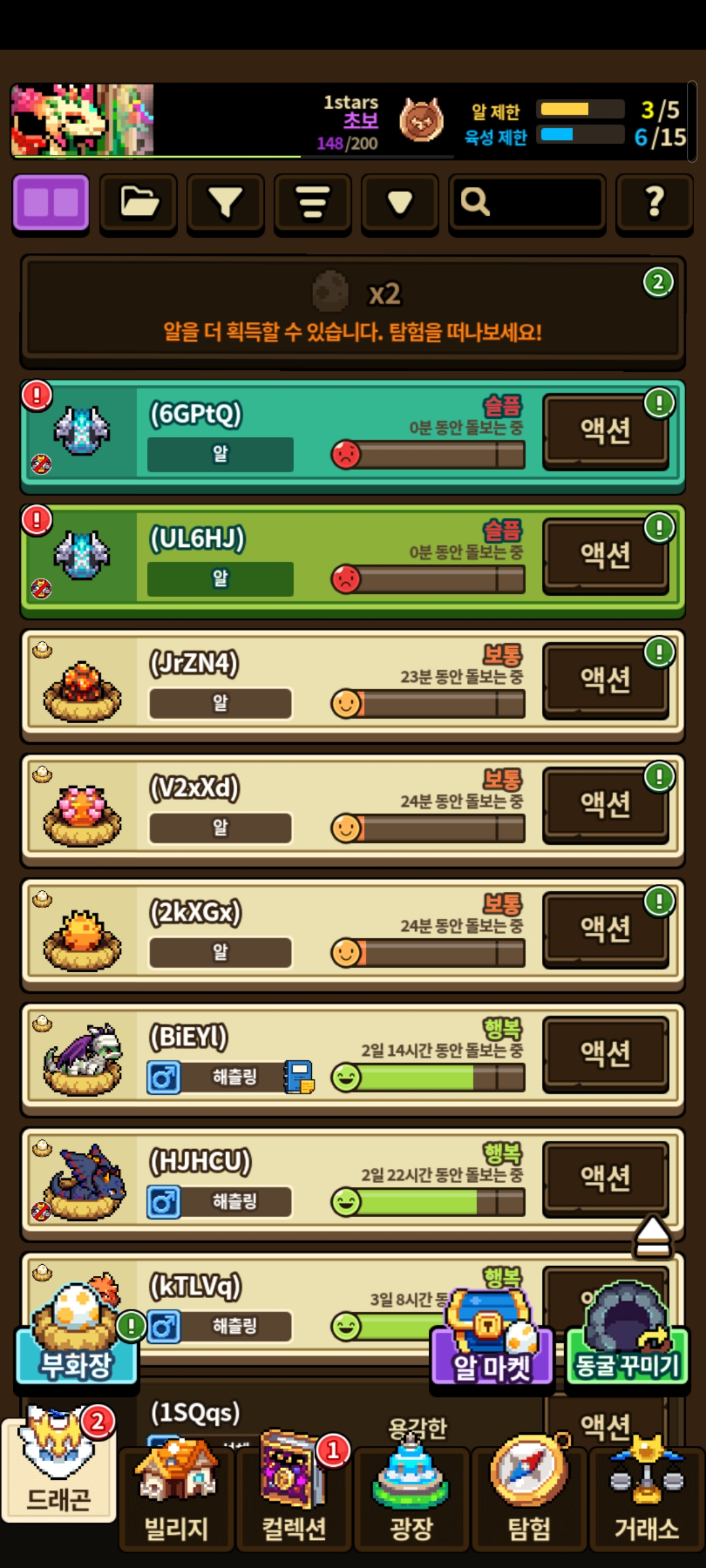The width and height of the screenshot is (706, 1568).
Task: Tap the 액션 button for hatchling BiEYl
Action: [606, 1054]
